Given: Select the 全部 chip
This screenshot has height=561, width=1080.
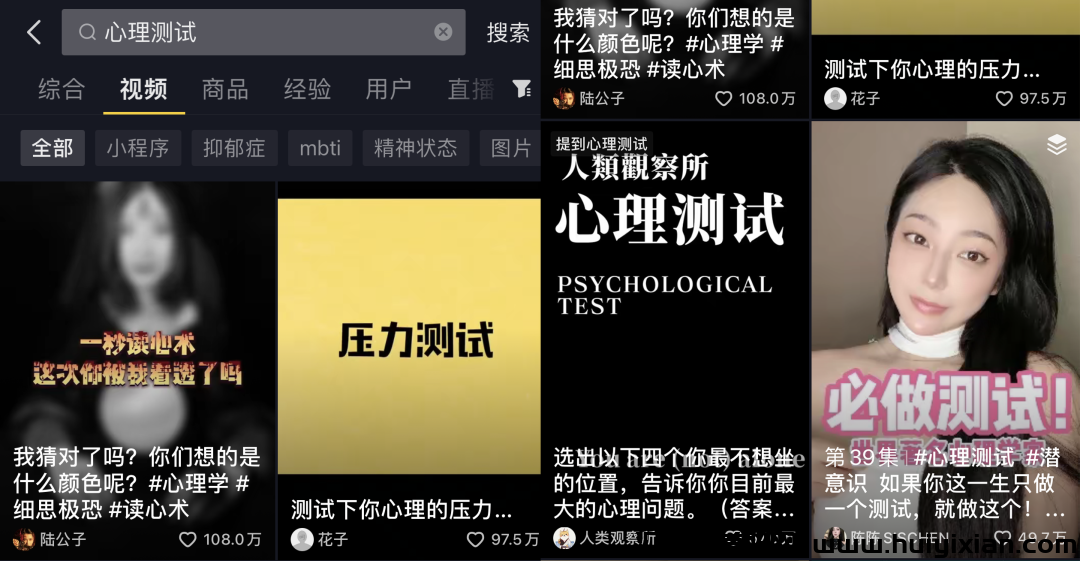Looking at the screenshot, I should (52, 148).
